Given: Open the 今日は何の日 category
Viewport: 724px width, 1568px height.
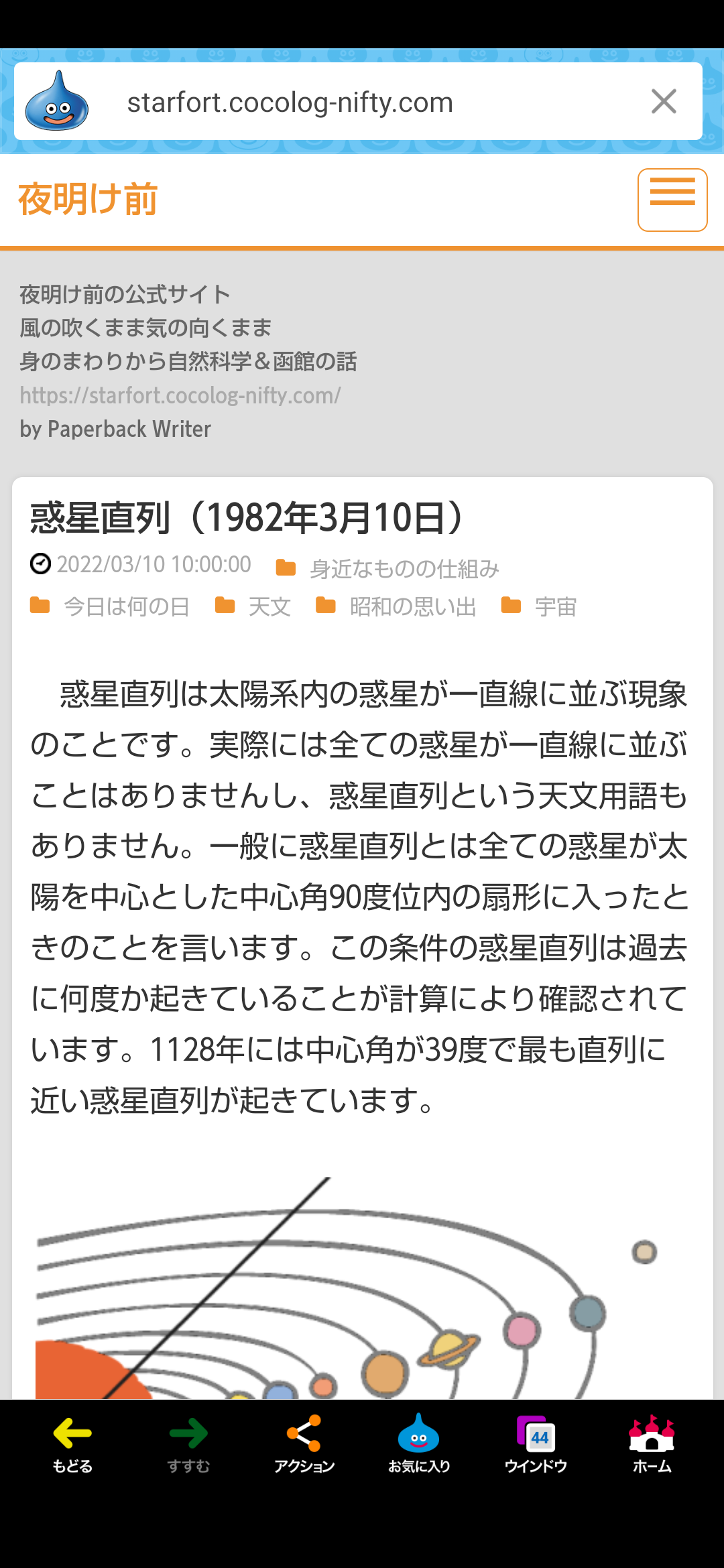Looking at the screenshot, I should 126,607.
